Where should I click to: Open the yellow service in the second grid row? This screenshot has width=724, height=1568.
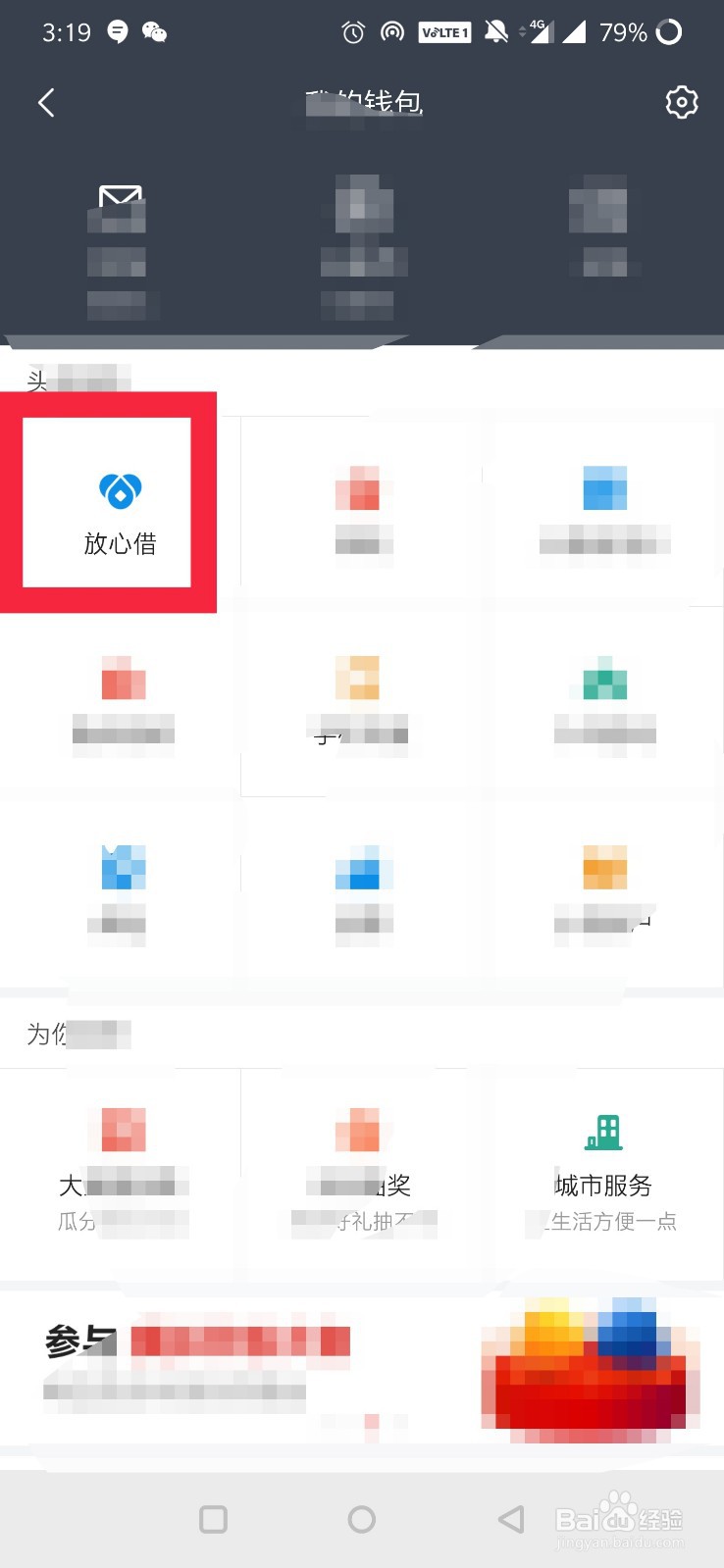[361, 696]
